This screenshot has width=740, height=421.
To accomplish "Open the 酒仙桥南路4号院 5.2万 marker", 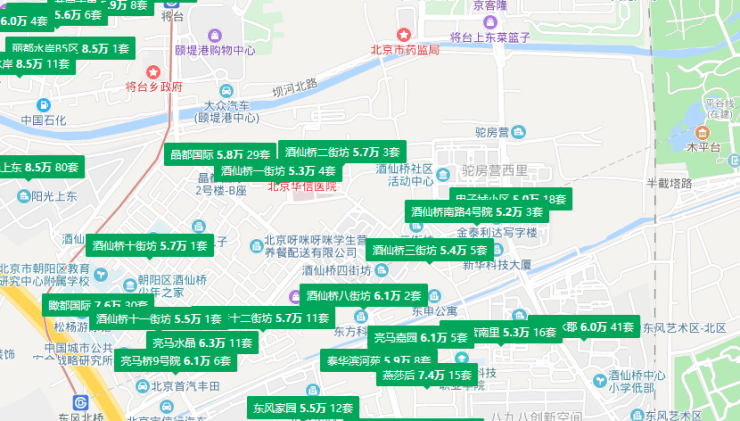I will tap(477, 212).
